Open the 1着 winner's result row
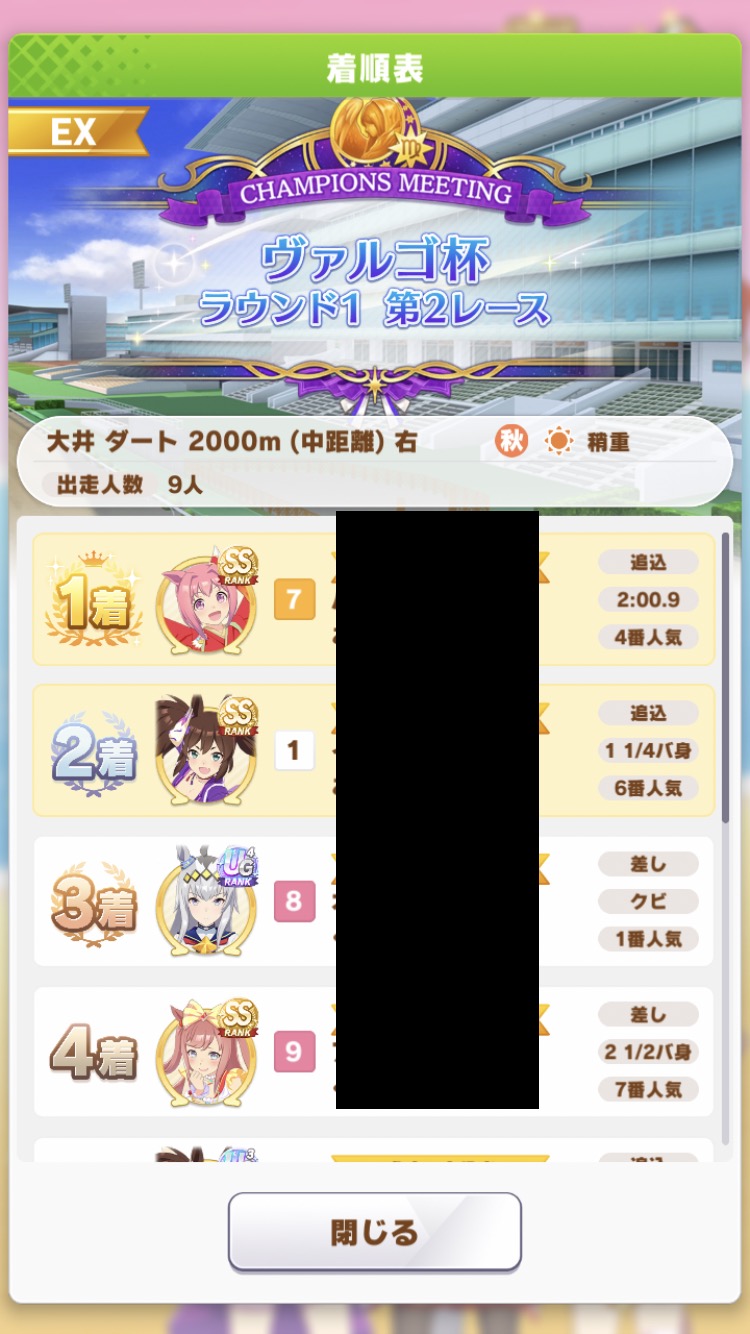Viewport: 750px width, 1334px height. click(x=374, y=599)
